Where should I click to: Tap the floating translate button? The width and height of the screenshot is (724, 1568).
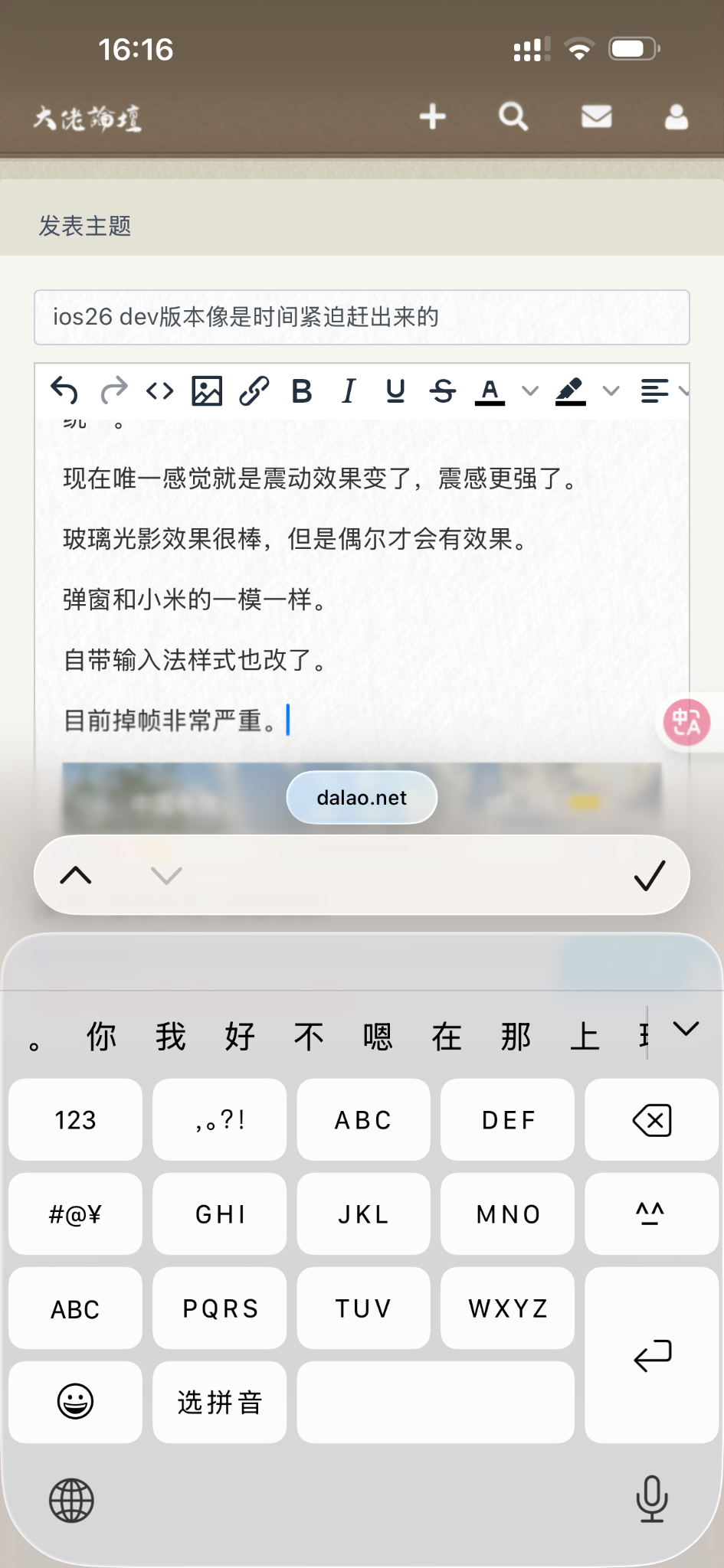(x=686, y=722)
